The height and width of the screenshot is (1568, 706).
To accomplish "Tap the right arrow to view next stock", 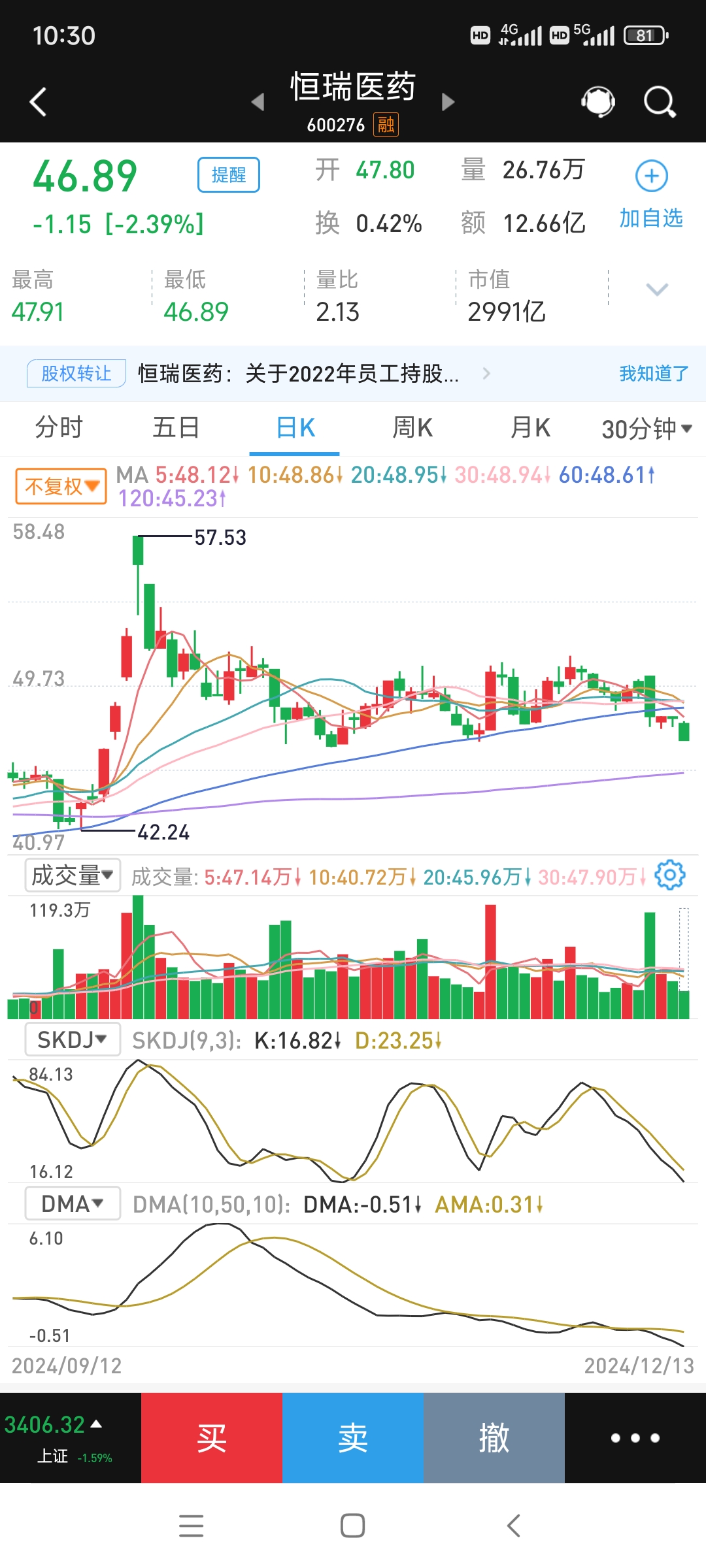I will [x=448, y=103].
